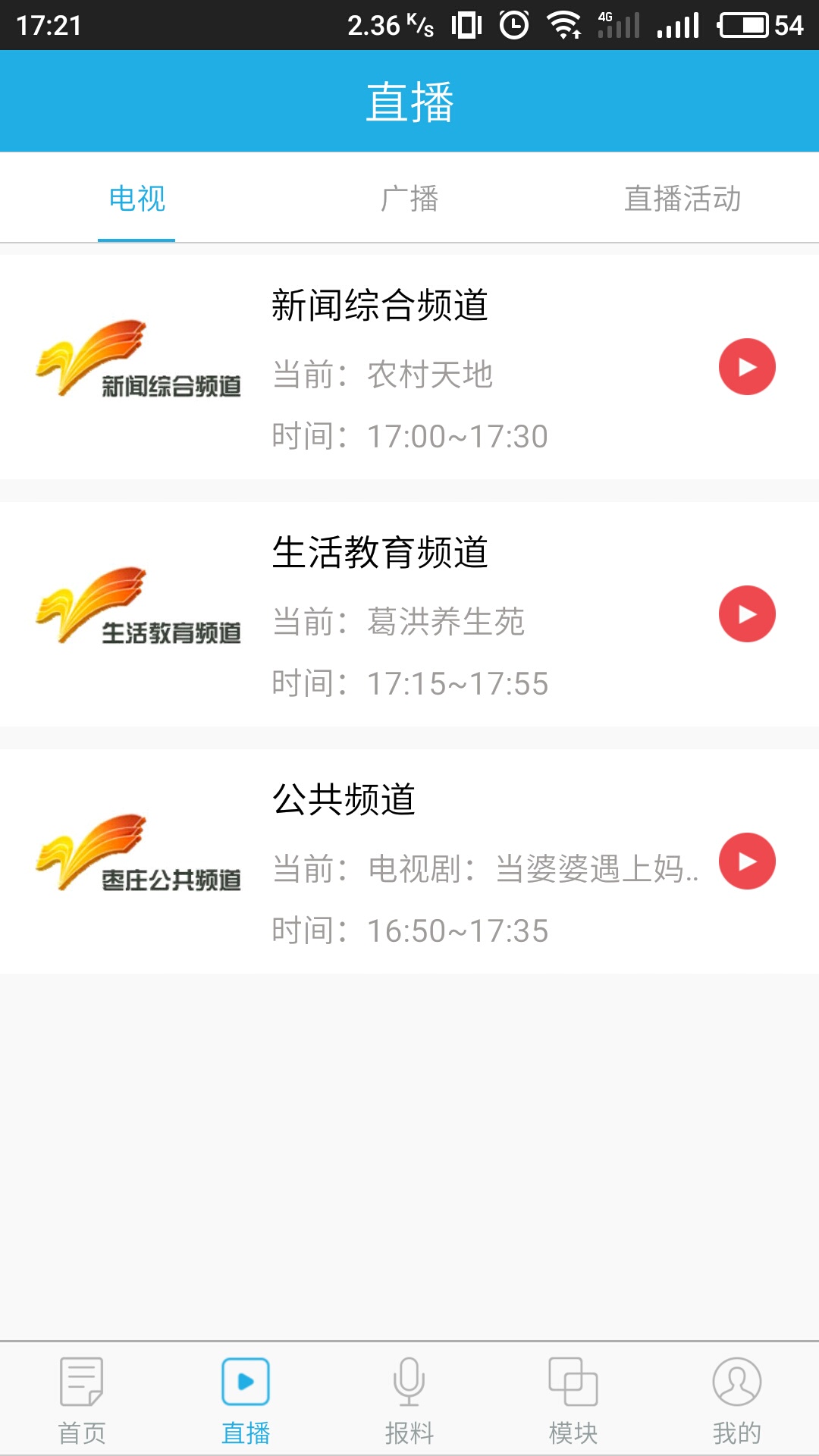
Task: Play the 公共频道 live stream
Action: click(746, 861)
